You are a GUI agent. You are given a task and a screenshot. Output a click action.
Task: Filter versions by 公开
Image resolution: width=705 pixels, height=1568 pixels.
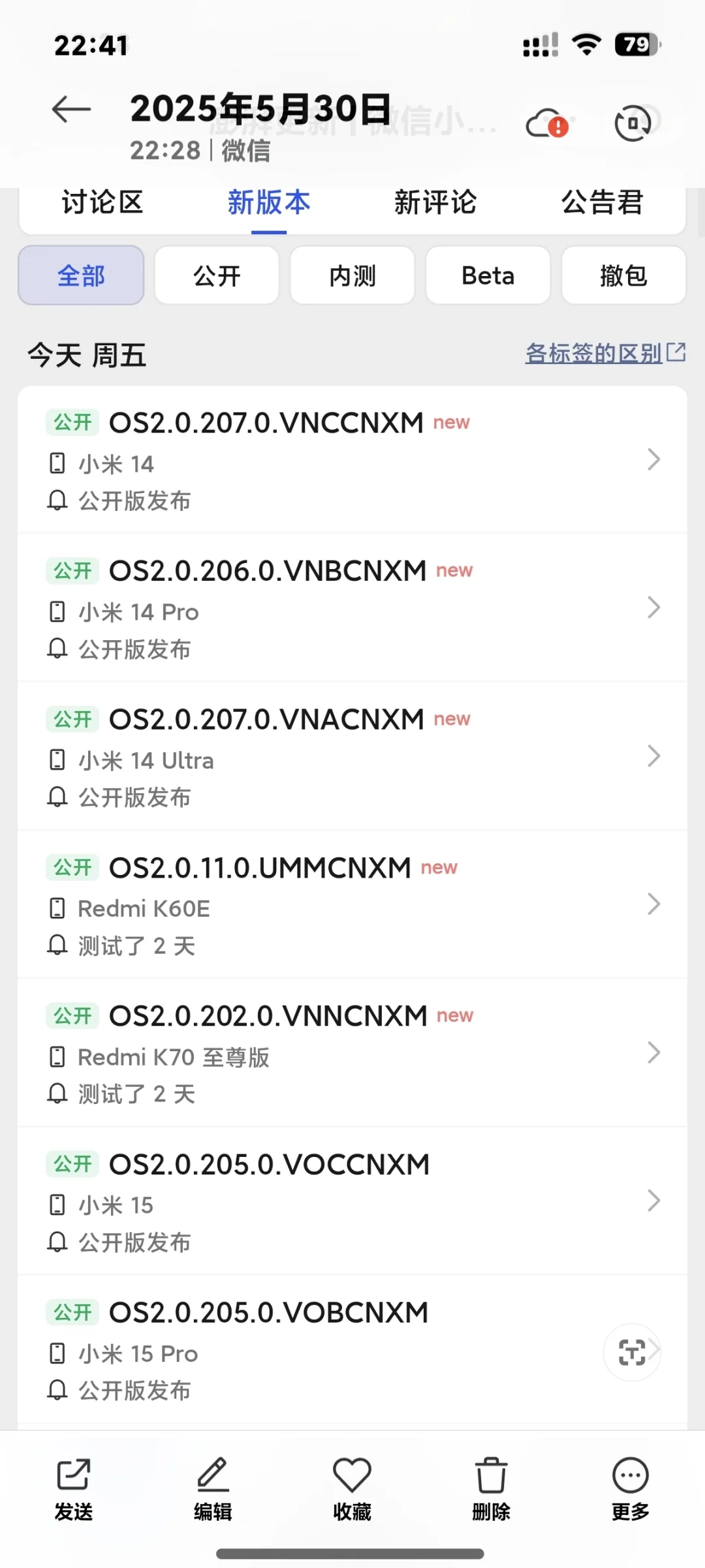click(217, 275)
